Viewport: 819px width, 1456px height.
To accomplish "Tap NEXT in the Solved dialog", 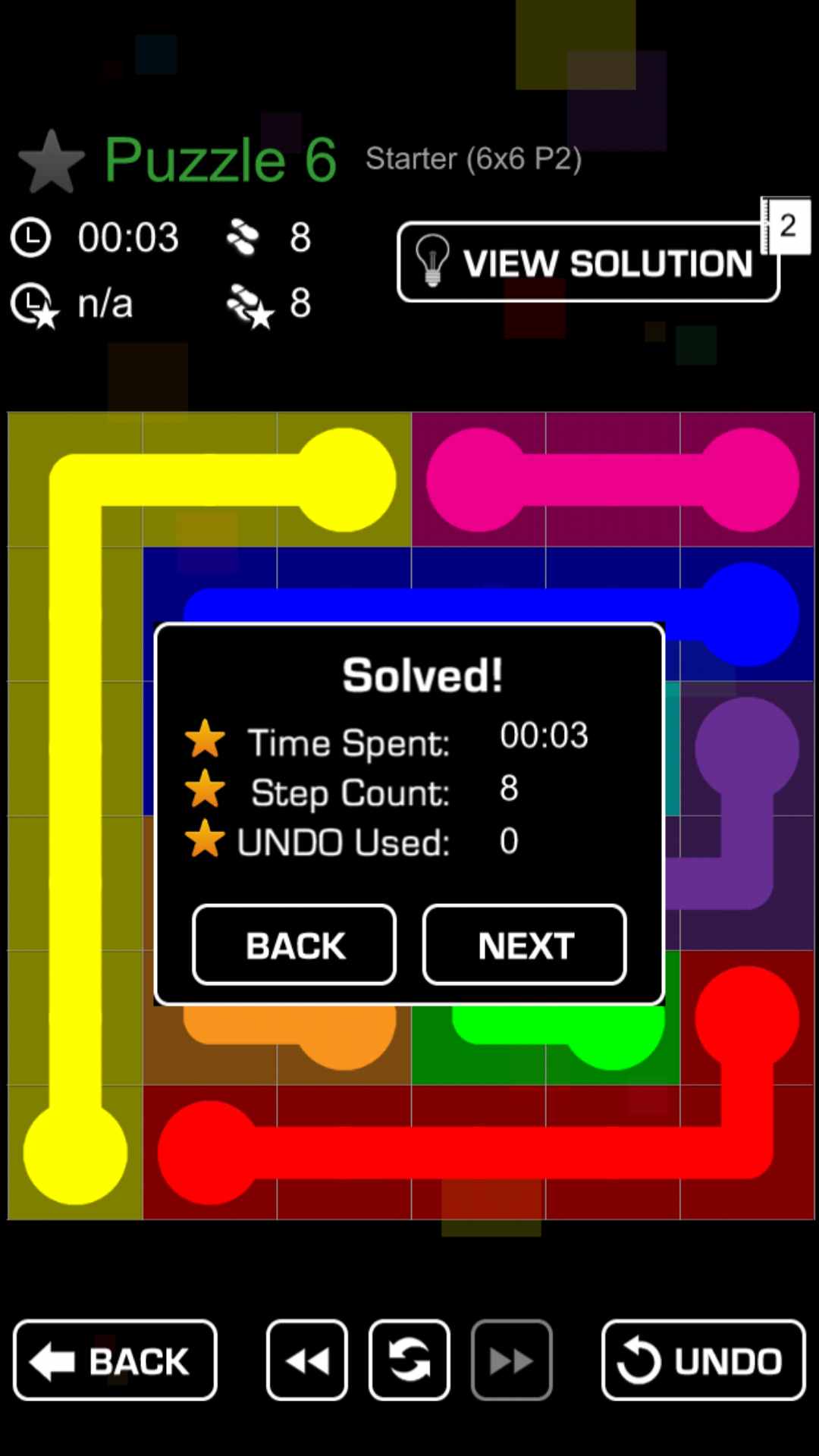I will 524,945.
